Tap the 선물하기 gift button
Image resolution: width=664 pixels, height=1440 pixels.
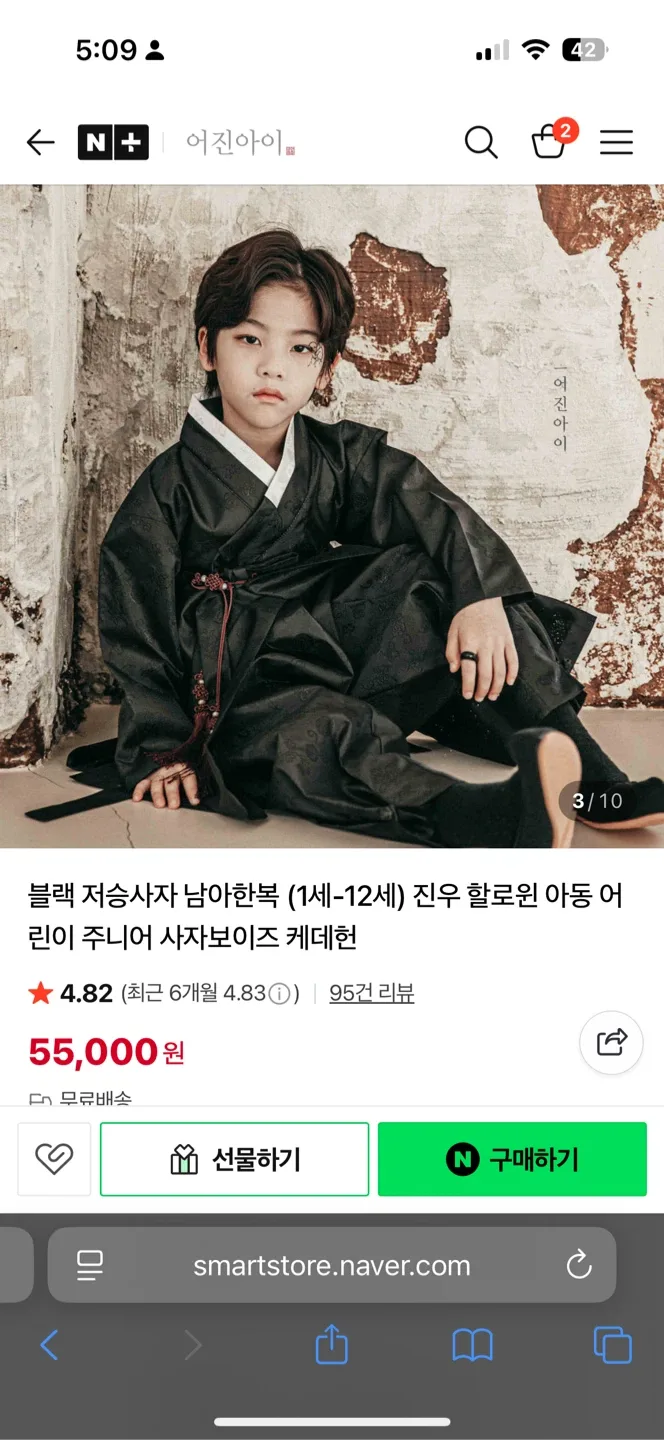coord(235,1159)
